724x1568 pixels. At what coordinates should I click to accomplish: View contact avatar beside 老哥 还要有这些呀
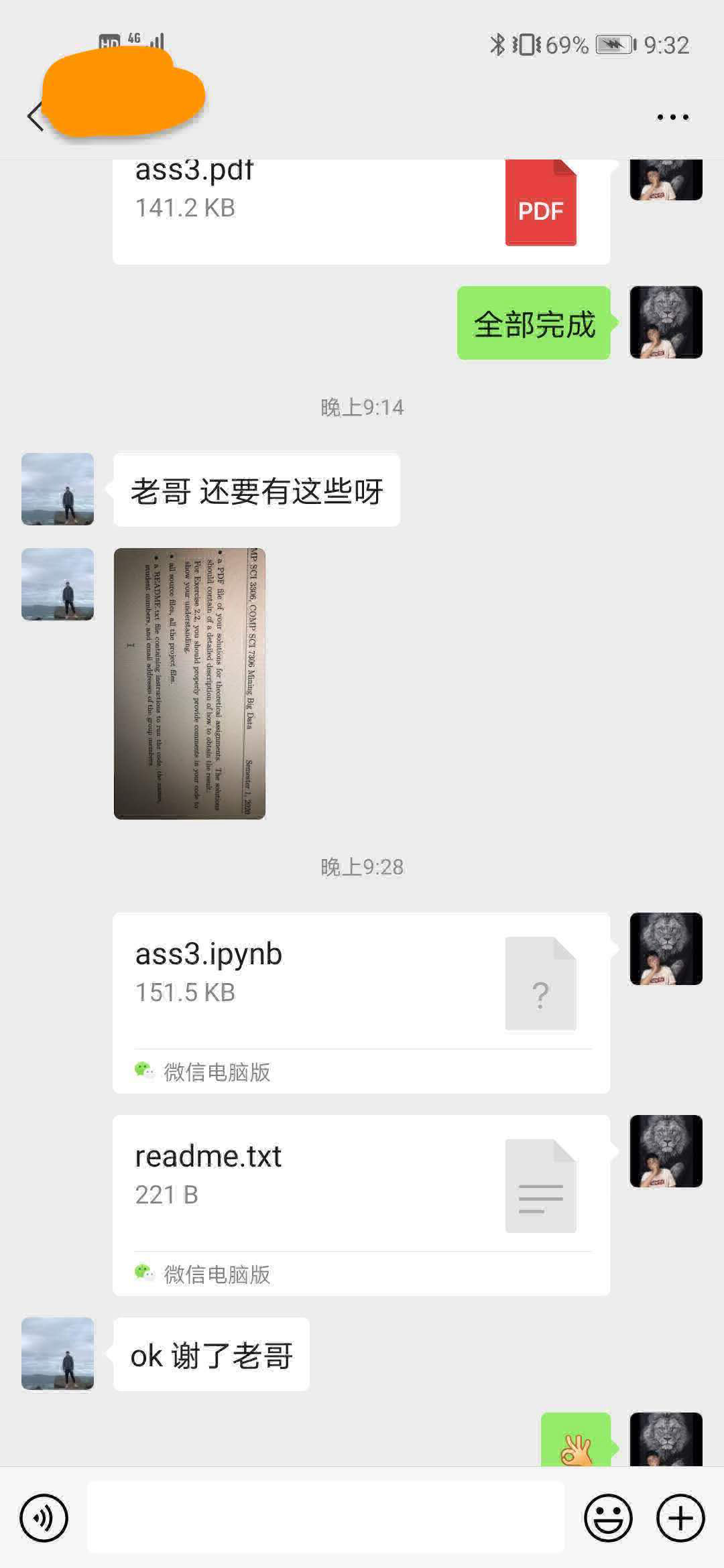click(x=58, y=489)
